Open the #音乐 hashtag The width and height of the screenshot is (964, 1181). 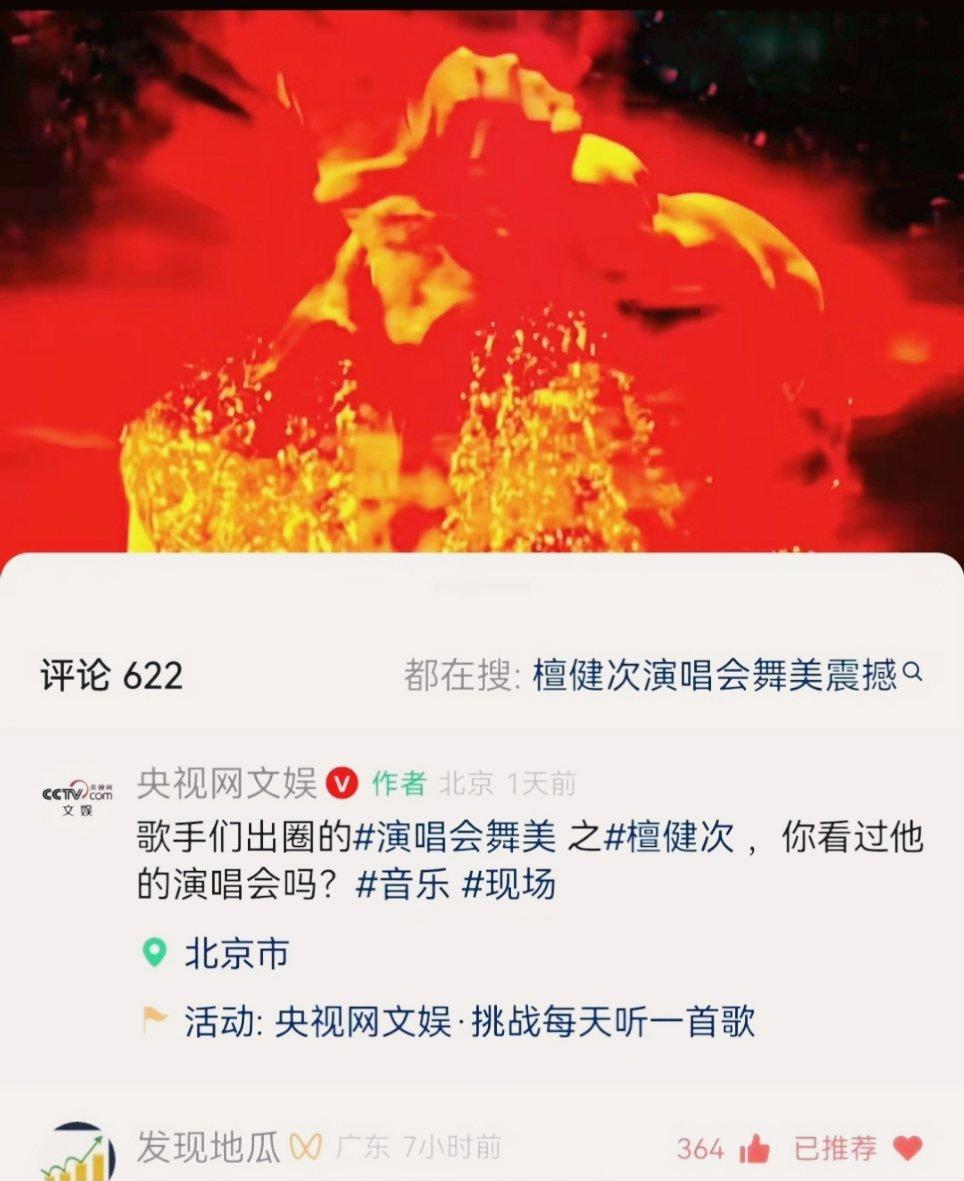(402, 885)
